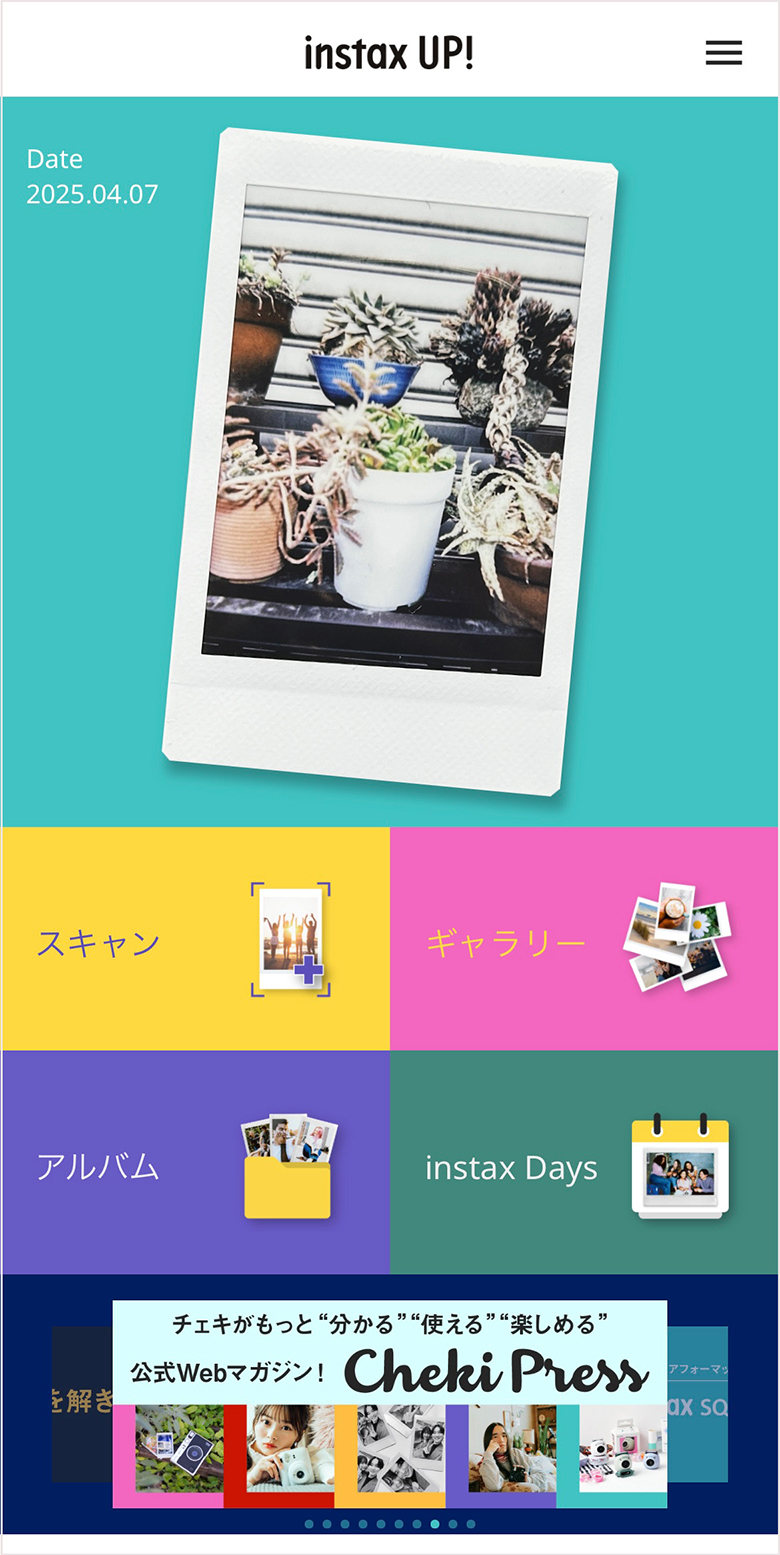Open the Cheki Press banner

point(390,1404)
